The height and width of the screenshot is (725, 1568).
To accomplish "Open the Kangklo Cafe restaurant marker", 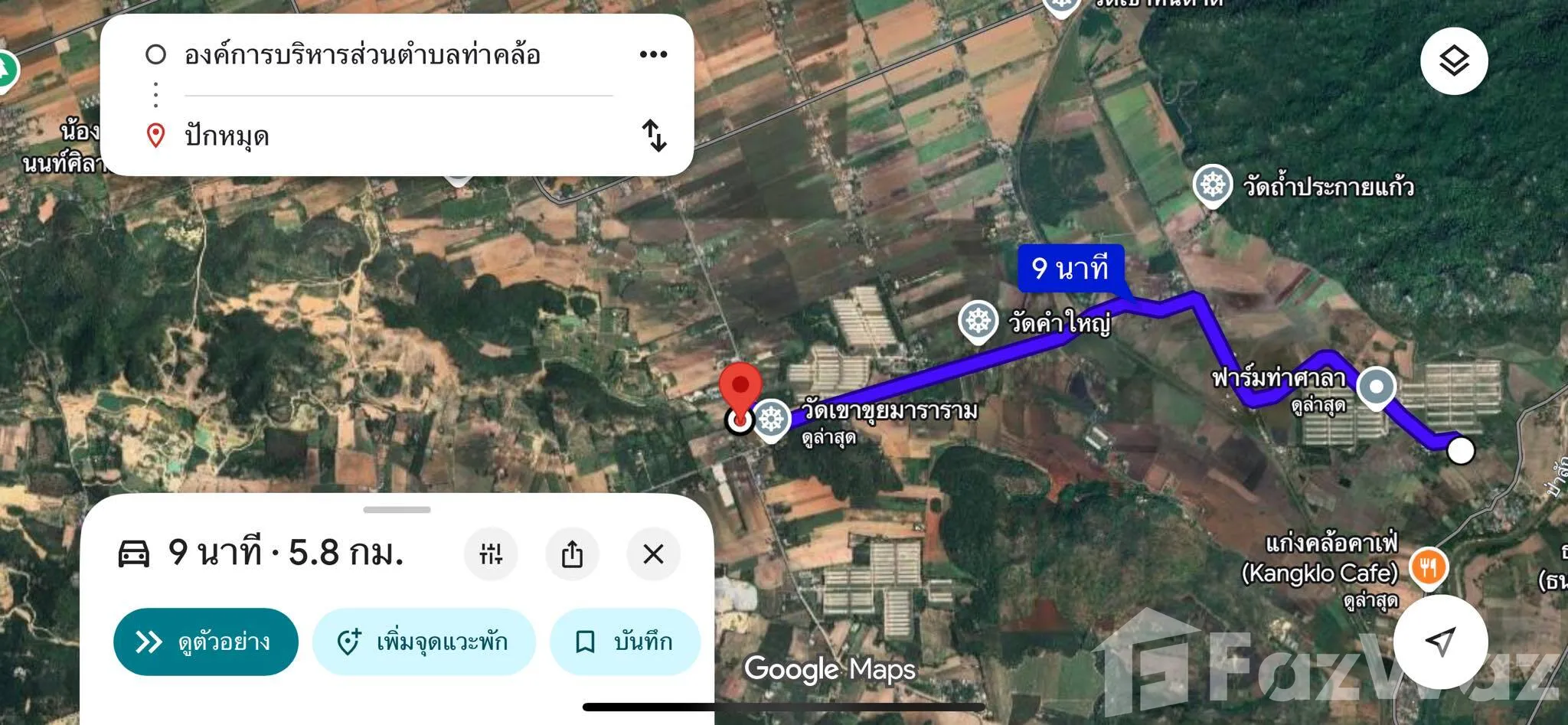I will [x=1428, y=568].
